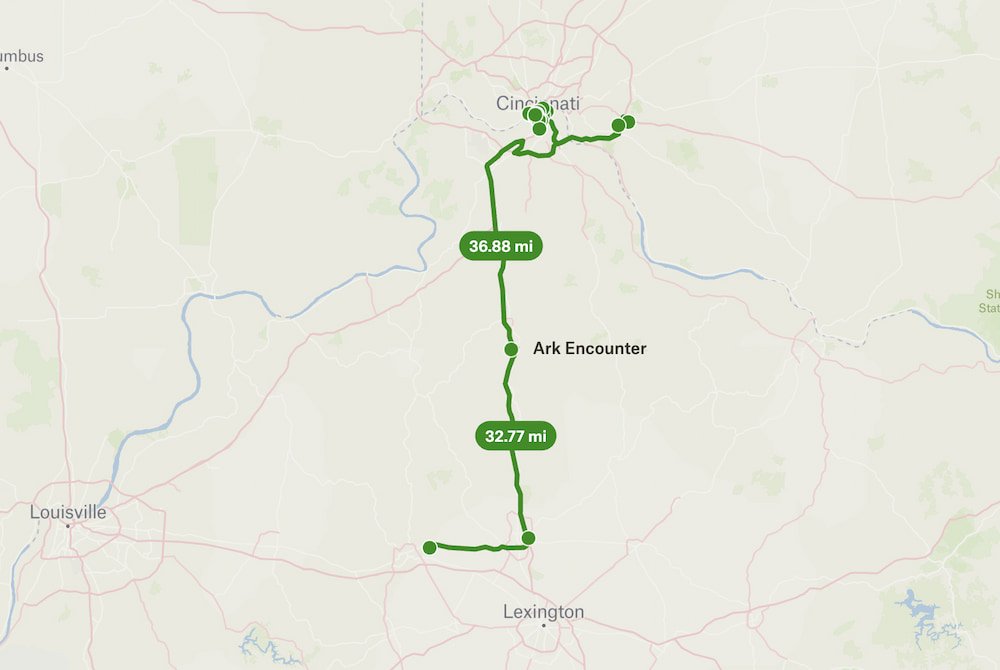The height and width of the screenshot is (670, 1000).
Task: Select the Ark Encounter map pin
Action: click(x=511, y=349)
